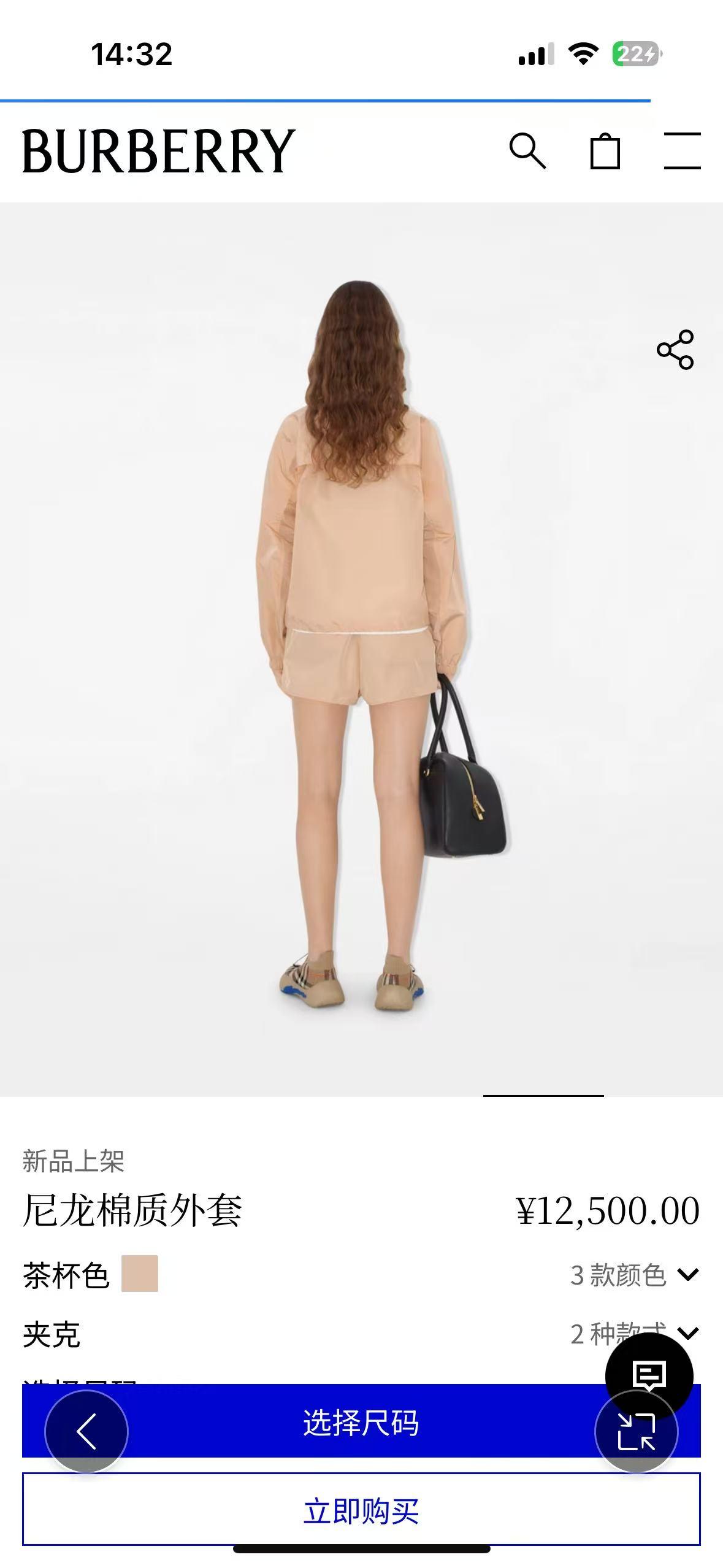
Task: Expand the 3 款颜色 color options
Action: (634, 1275)
